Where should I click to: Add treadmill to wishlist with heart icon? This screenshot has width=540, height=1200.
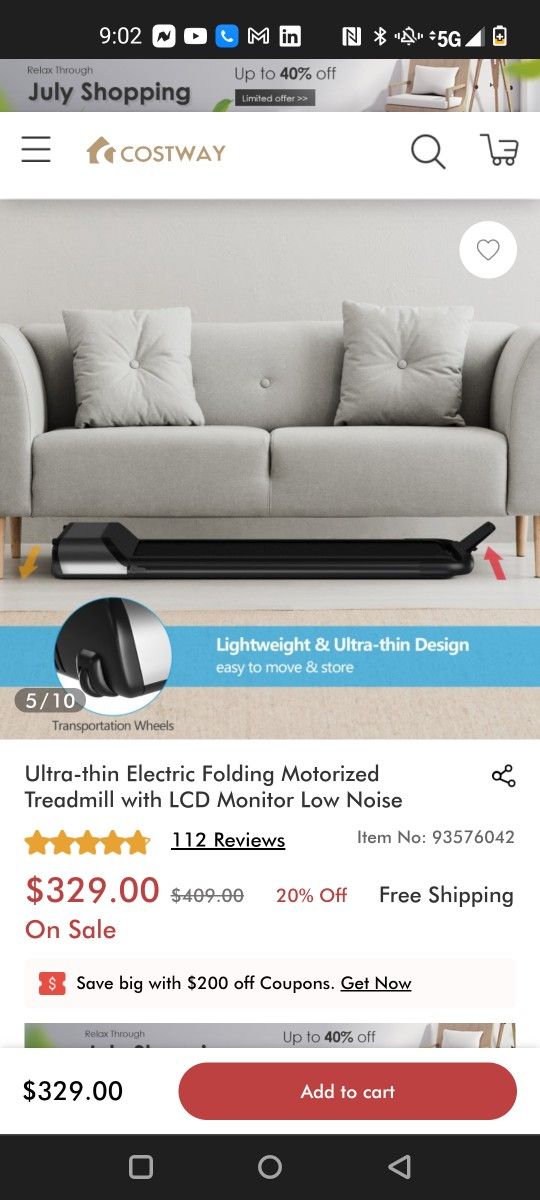[x=488, y=250]
